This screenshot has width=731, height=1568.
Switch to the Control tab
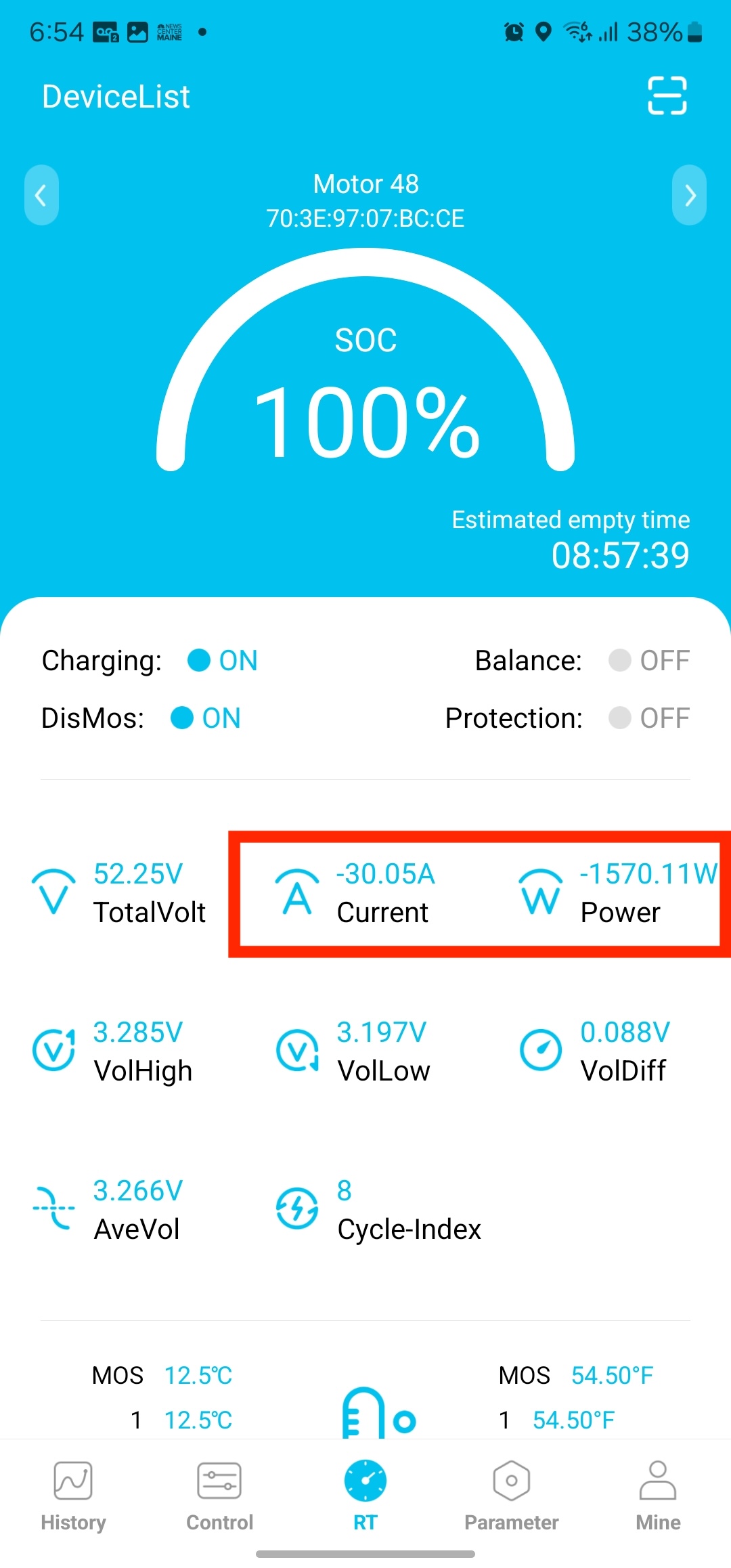coord(219,1495)
